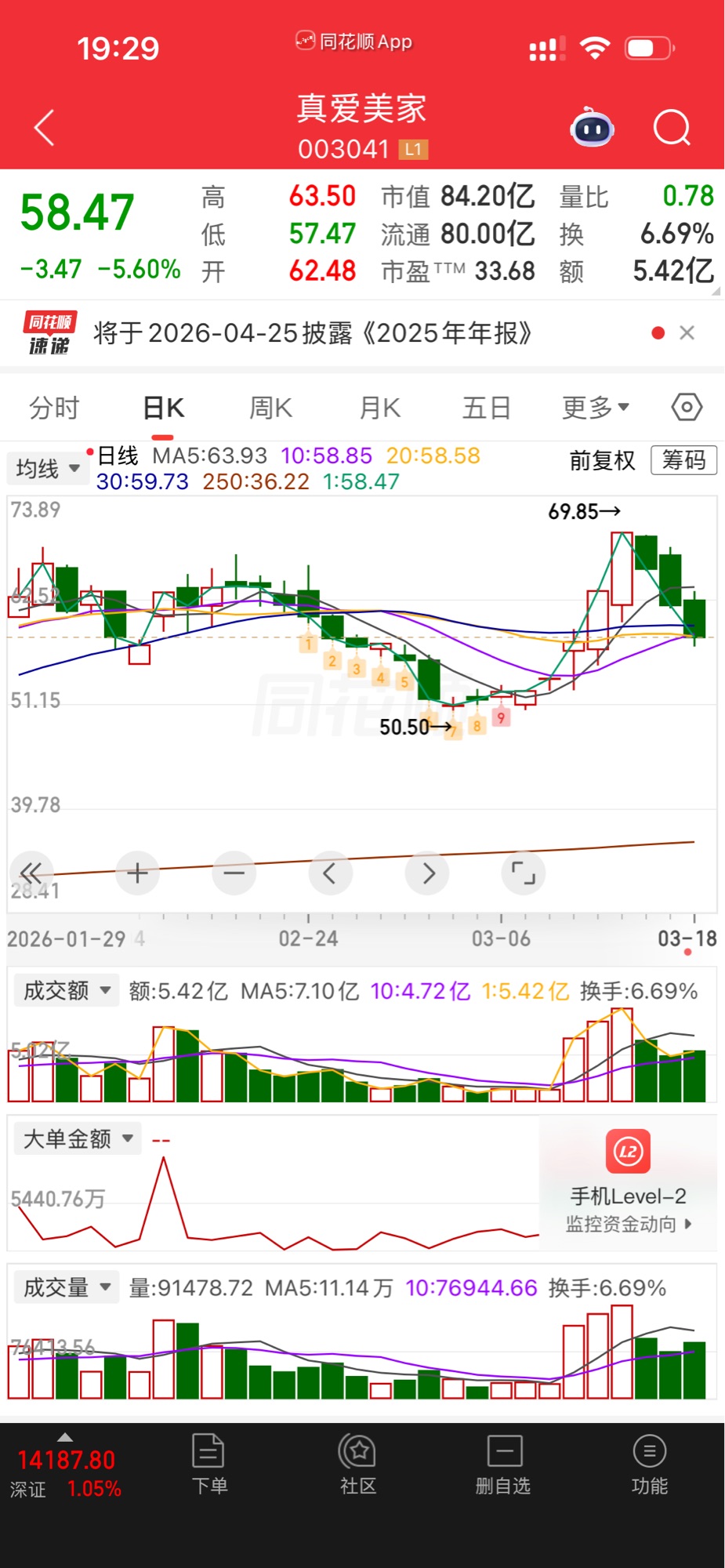Remove stock via 删自选
Image resolution: width=725 pixels, height=1568 pixels.
[x=503, y=1464]
